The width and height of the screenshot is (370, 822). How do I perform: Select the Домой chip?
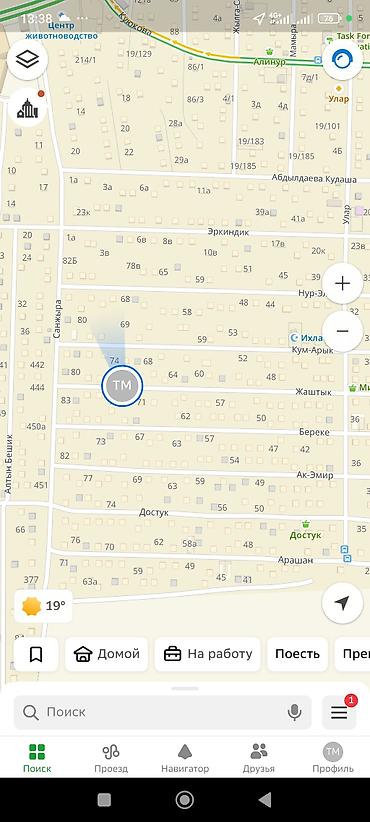pyautogui.click(x=106, y=654)
